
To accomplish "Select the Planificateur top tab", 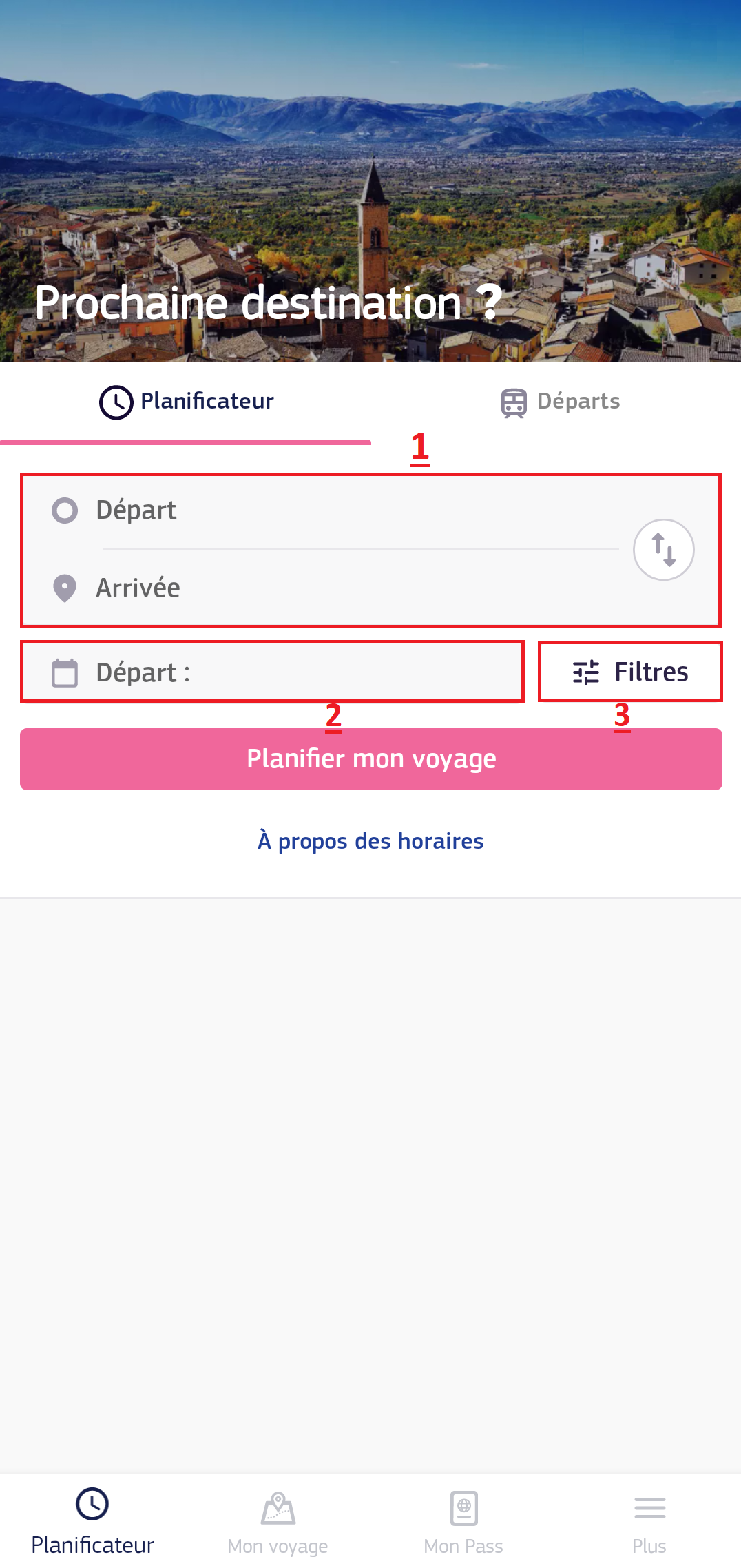I will [x=186, y=402].
